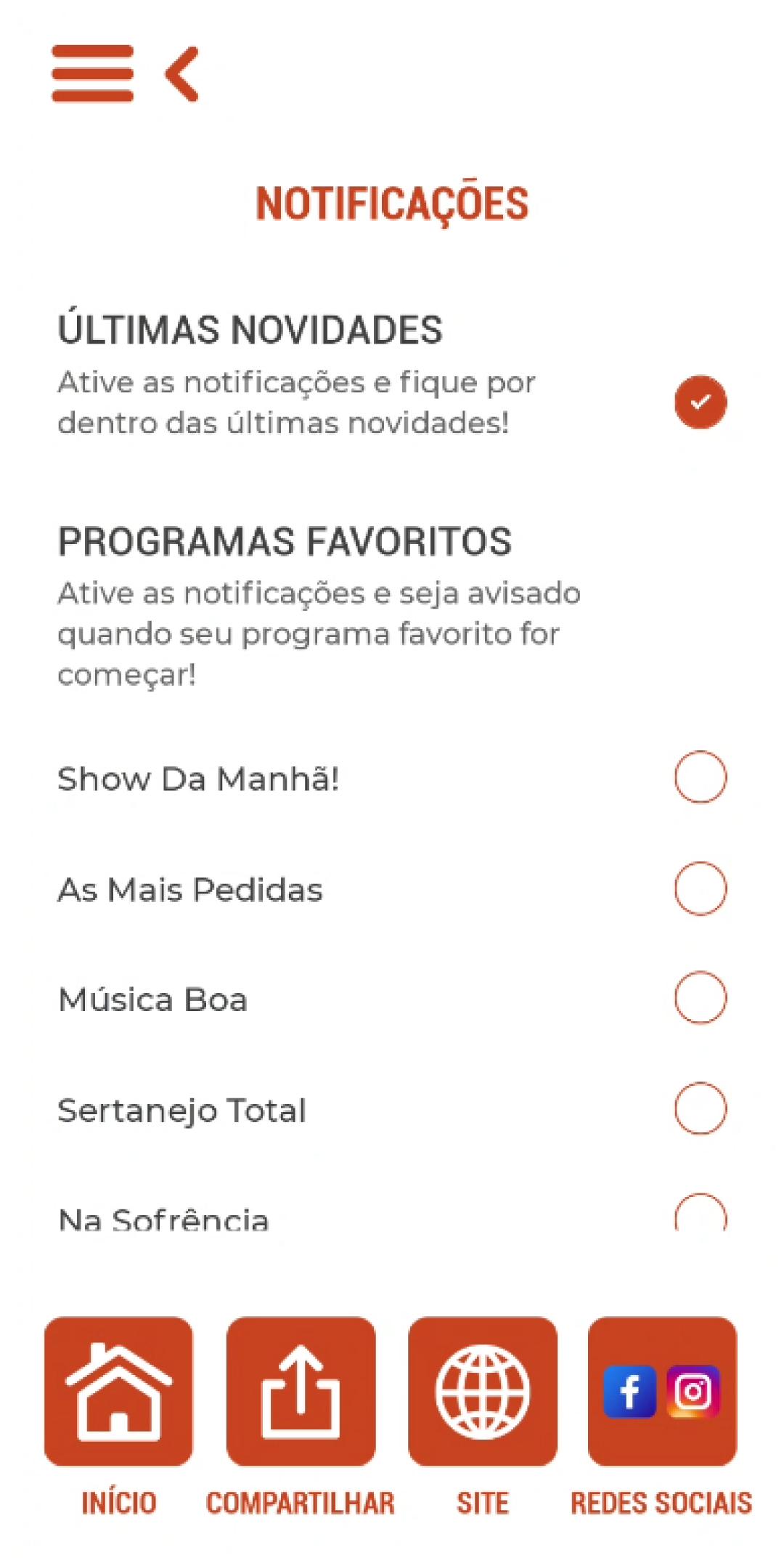This screenshot has height=1558, width=784.
Task: Check the Sertanejo Total option
Action: (x=700, y=1108)
